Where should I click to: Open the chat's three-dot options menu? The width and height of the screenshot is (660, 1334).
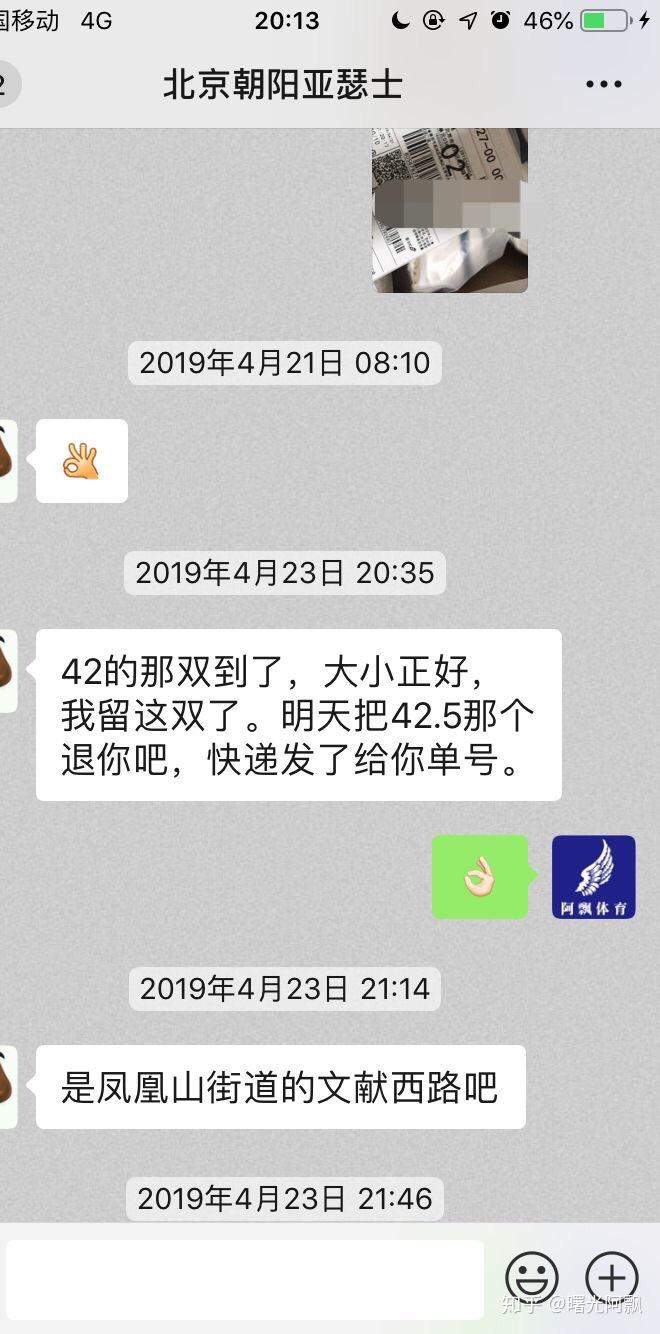point(603,85)
